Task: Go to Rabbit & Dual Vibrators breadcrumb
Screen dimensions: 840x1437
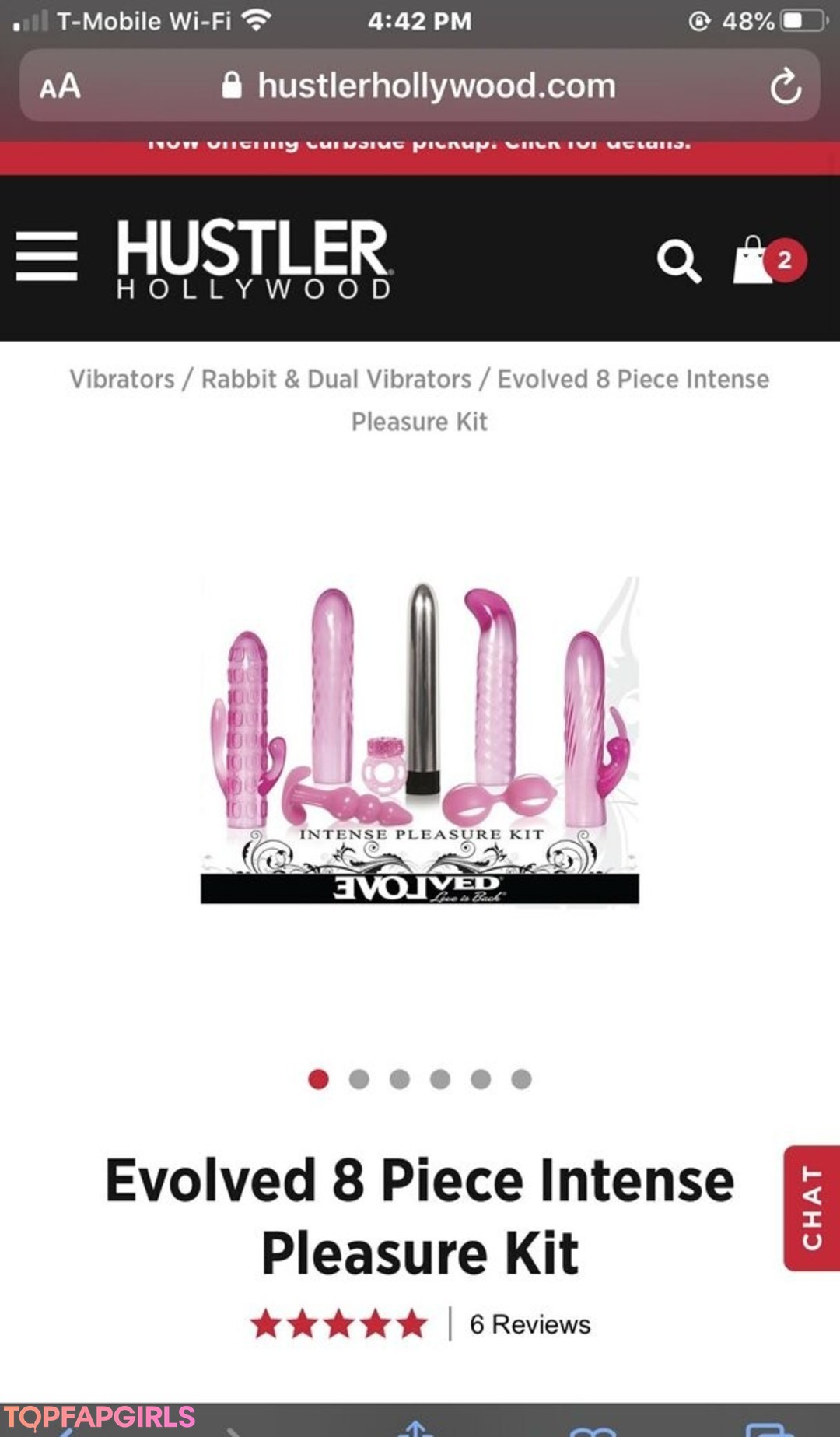Action: click(x=336, y=379)
